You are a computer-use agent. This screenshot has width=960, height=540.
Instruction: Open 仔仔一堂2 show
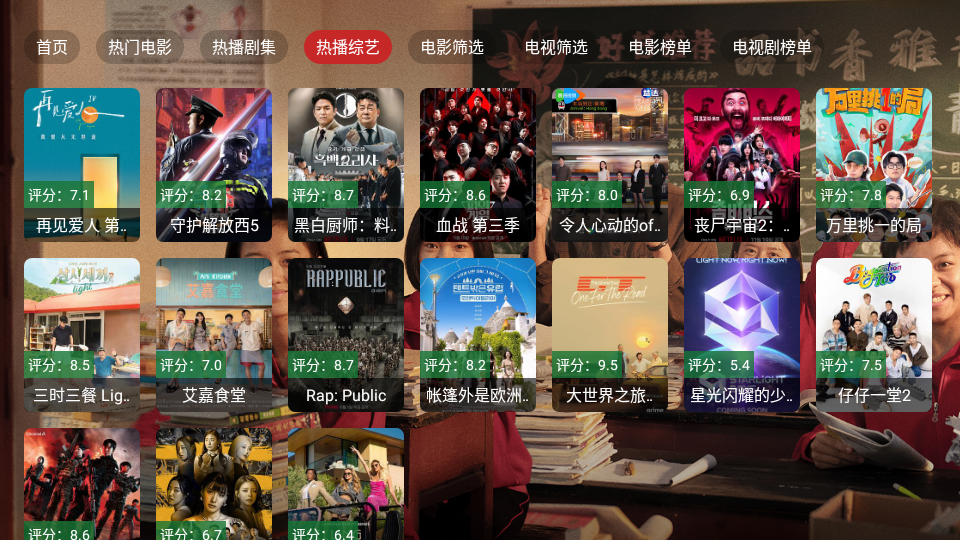point(874,334)
